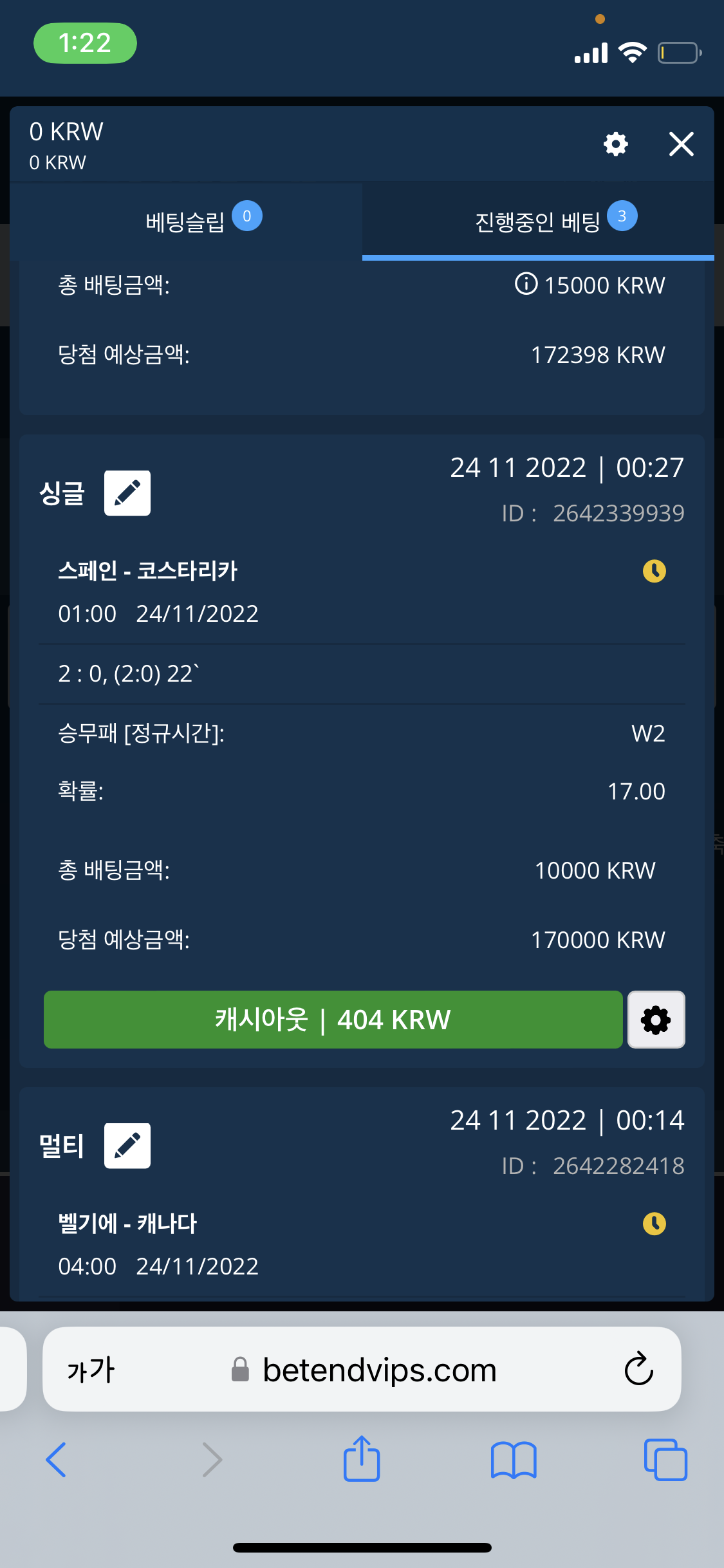The width and height of the screenshot is (724, 1568).
Task: Share this page from Safari toolbar
Action: pos(362,1460)
